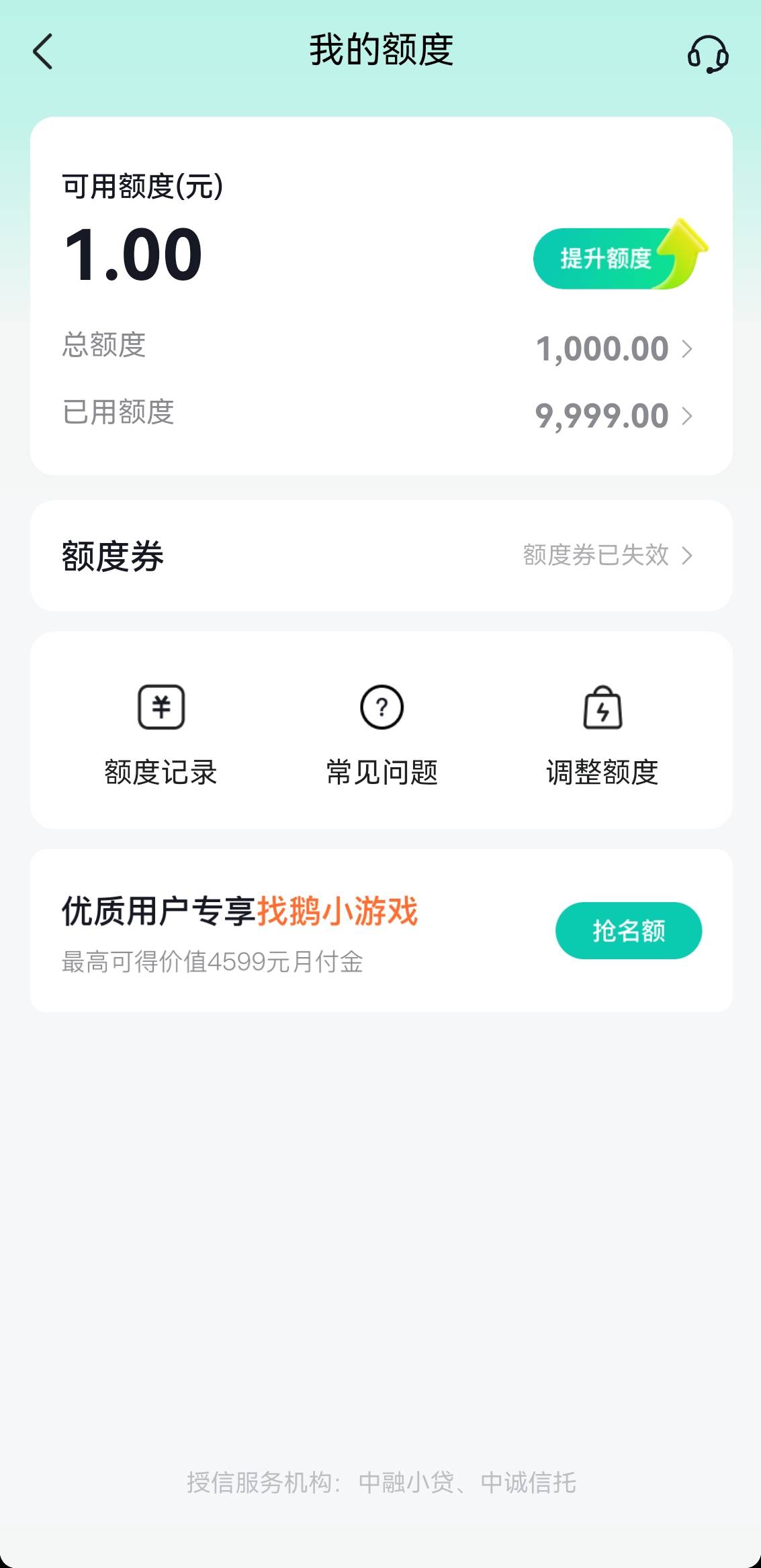
Task: Open the 额度券 row
Action: (382, 556)
